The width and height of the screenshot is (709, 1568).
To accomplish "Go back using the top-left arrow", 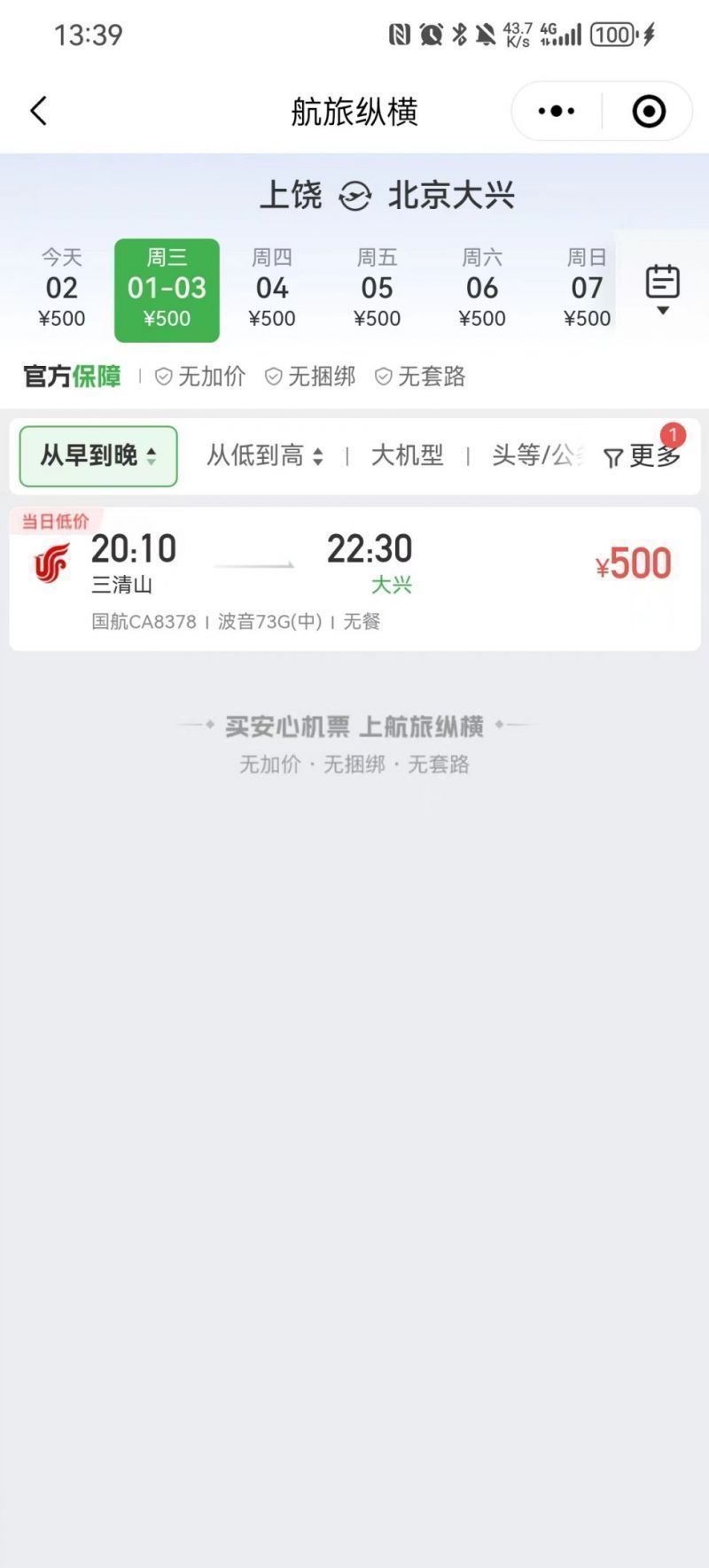I will [x=38, y=112].
